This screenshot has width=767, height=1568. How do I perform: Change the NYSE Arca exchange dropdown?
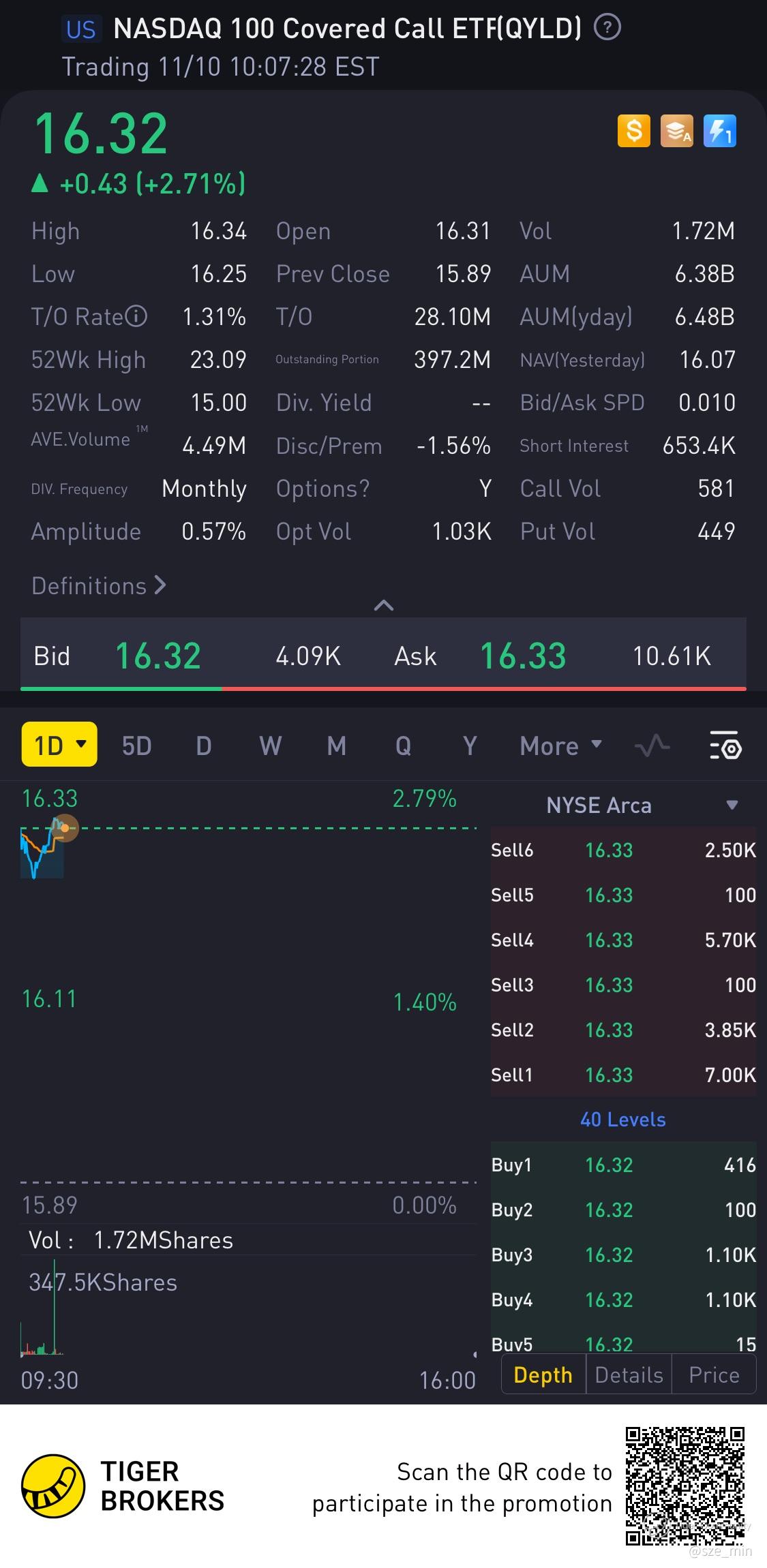click(x=732, y=805)
